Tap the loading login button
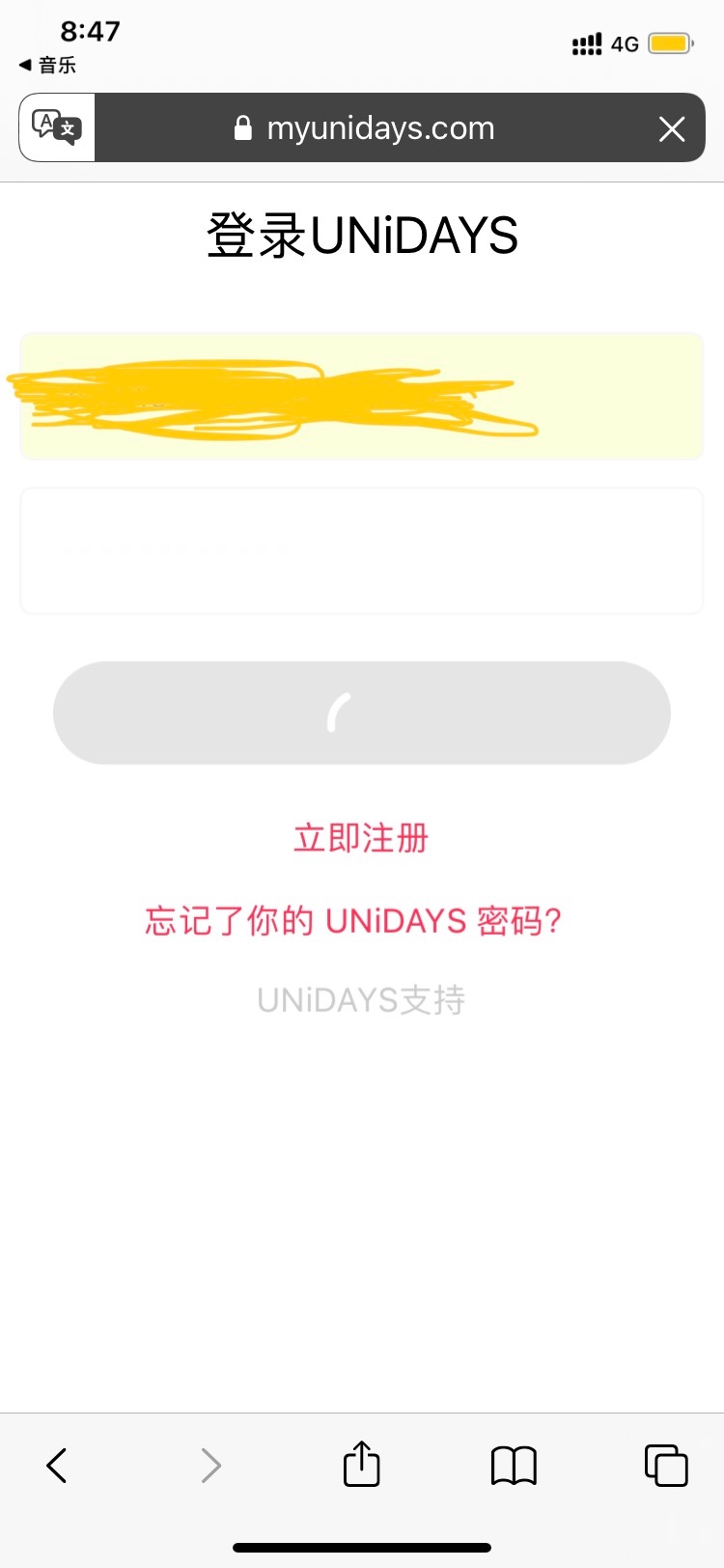Viewport: 724px width, 1568px height. 362,713
